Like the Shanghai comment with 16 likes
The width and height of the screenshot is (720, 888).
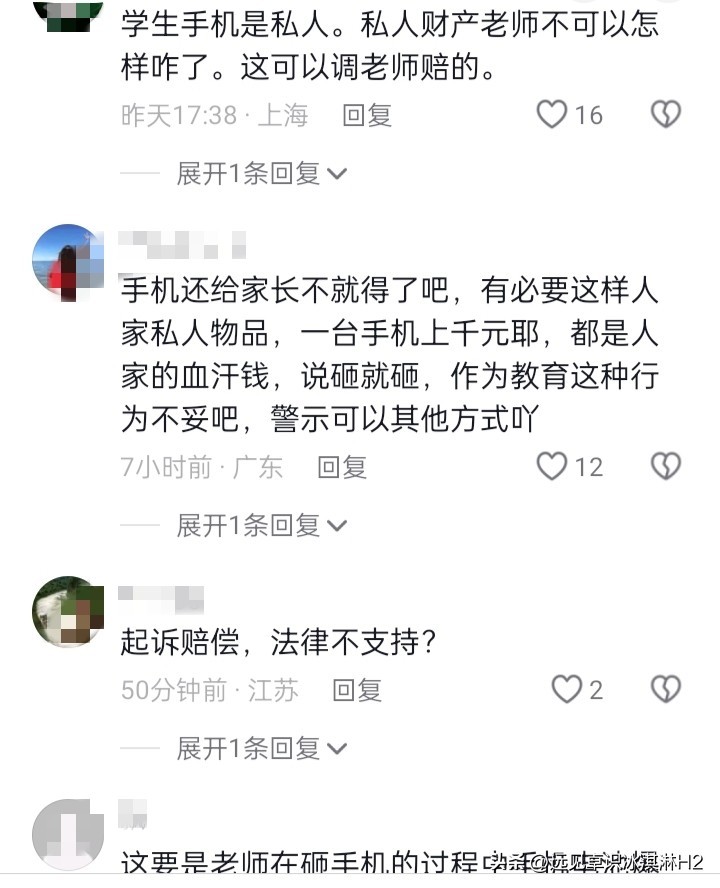553,115
